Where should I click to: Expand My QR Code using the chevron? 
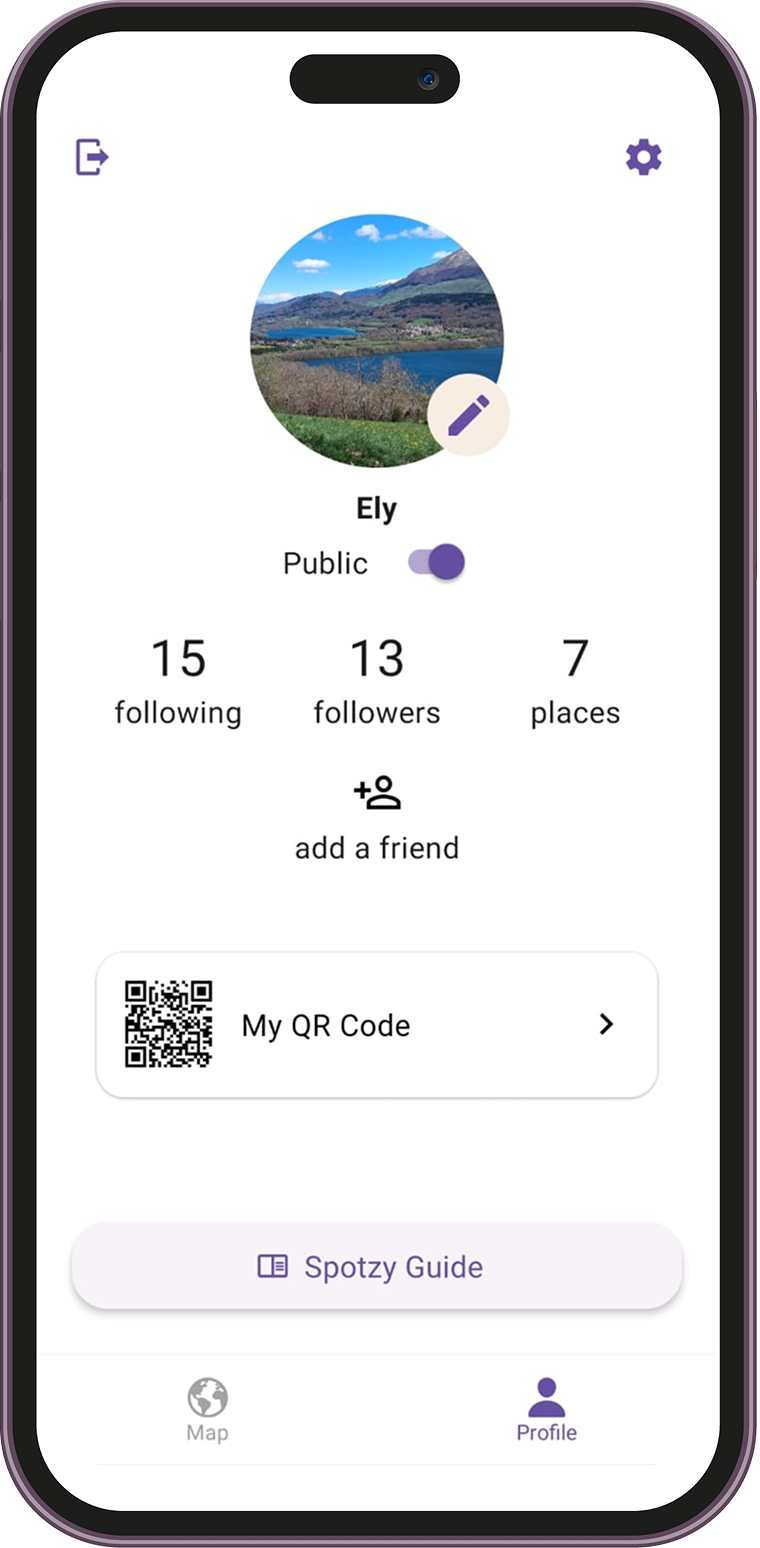click(x=604, y=1024)
